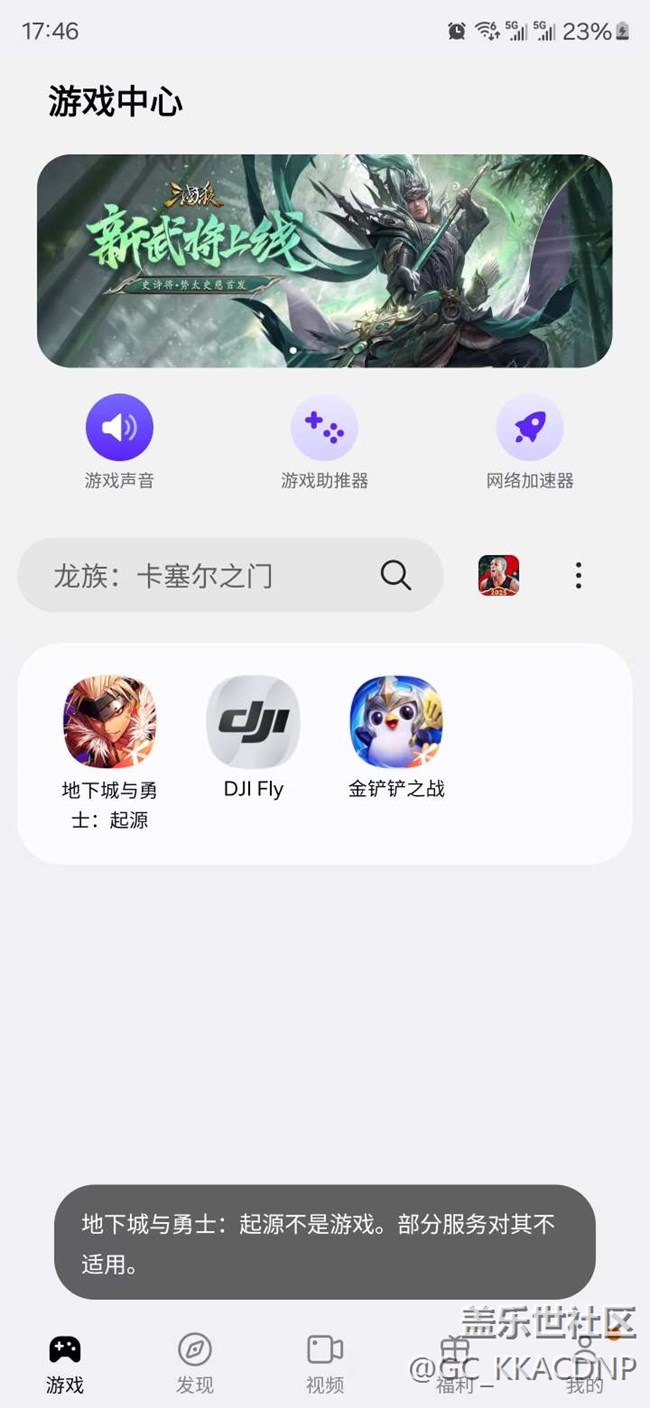Image resolution: width=650 pixels, height=1408 pixels.
Task: Open the basketball game icon beside search
Action: [x=498, y=575]
